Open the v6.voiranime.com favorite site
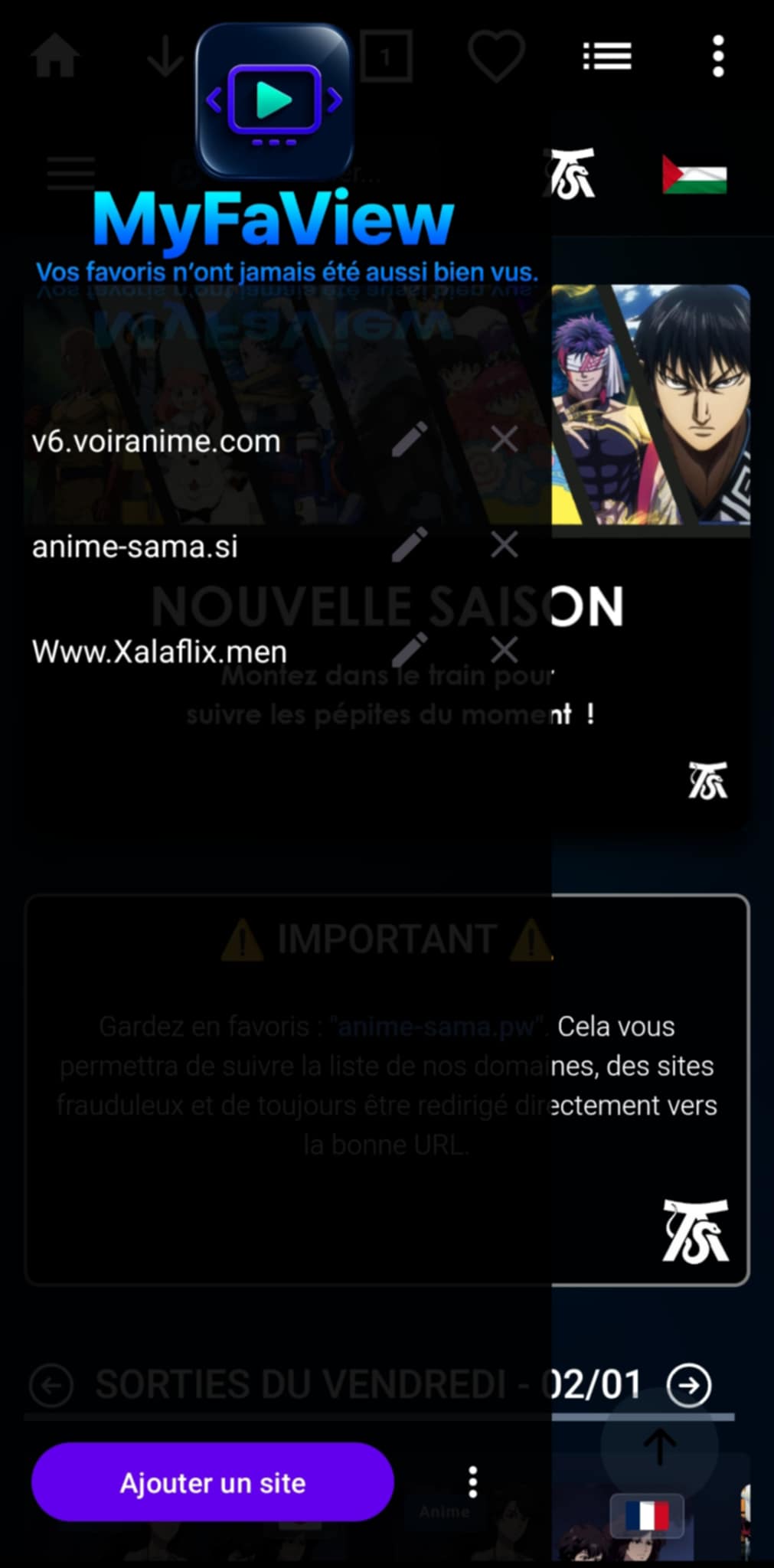 [156, 442]
